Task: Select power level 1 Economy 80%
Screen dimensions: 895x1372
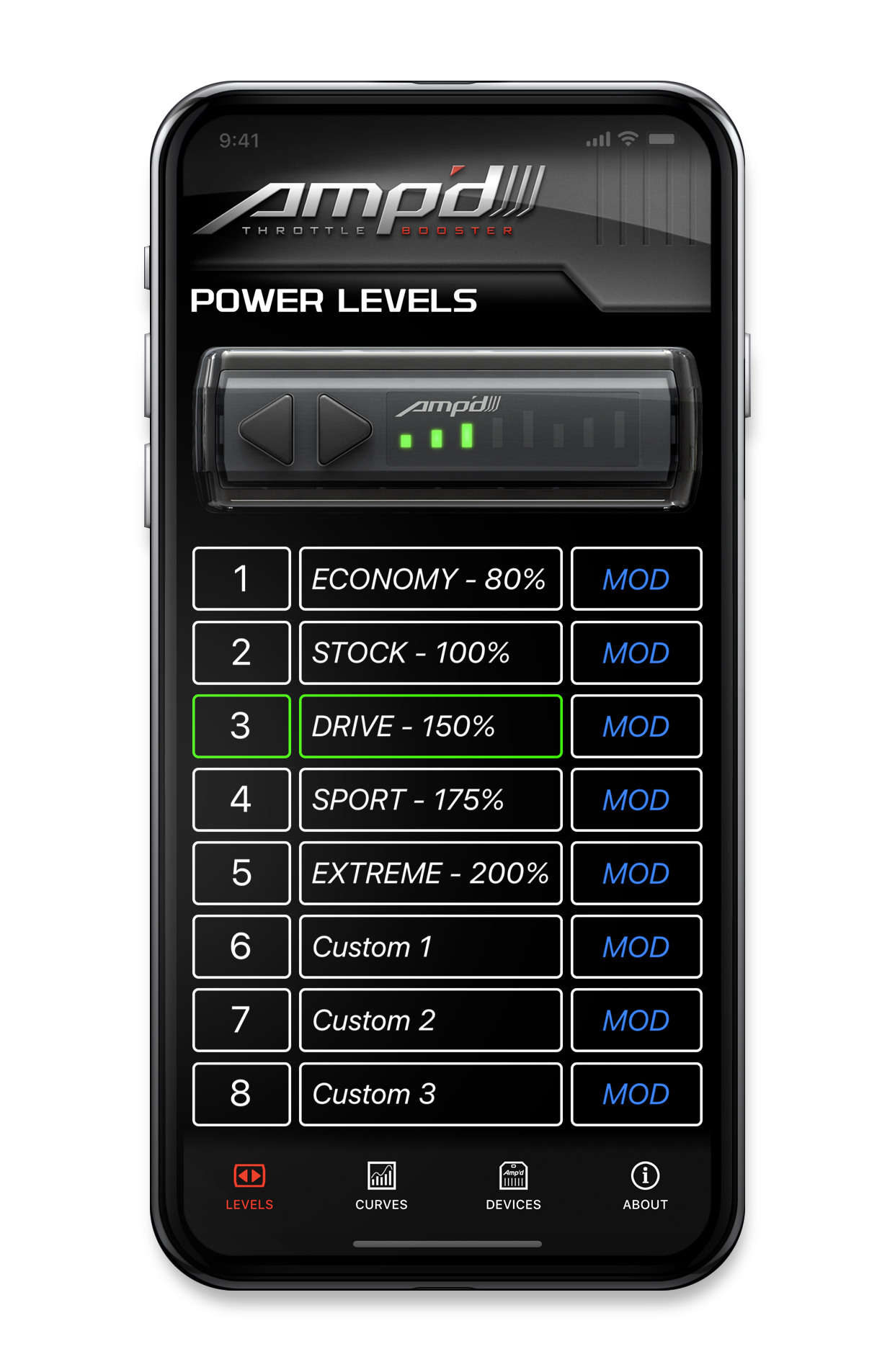Action: [x=430, y=578]
